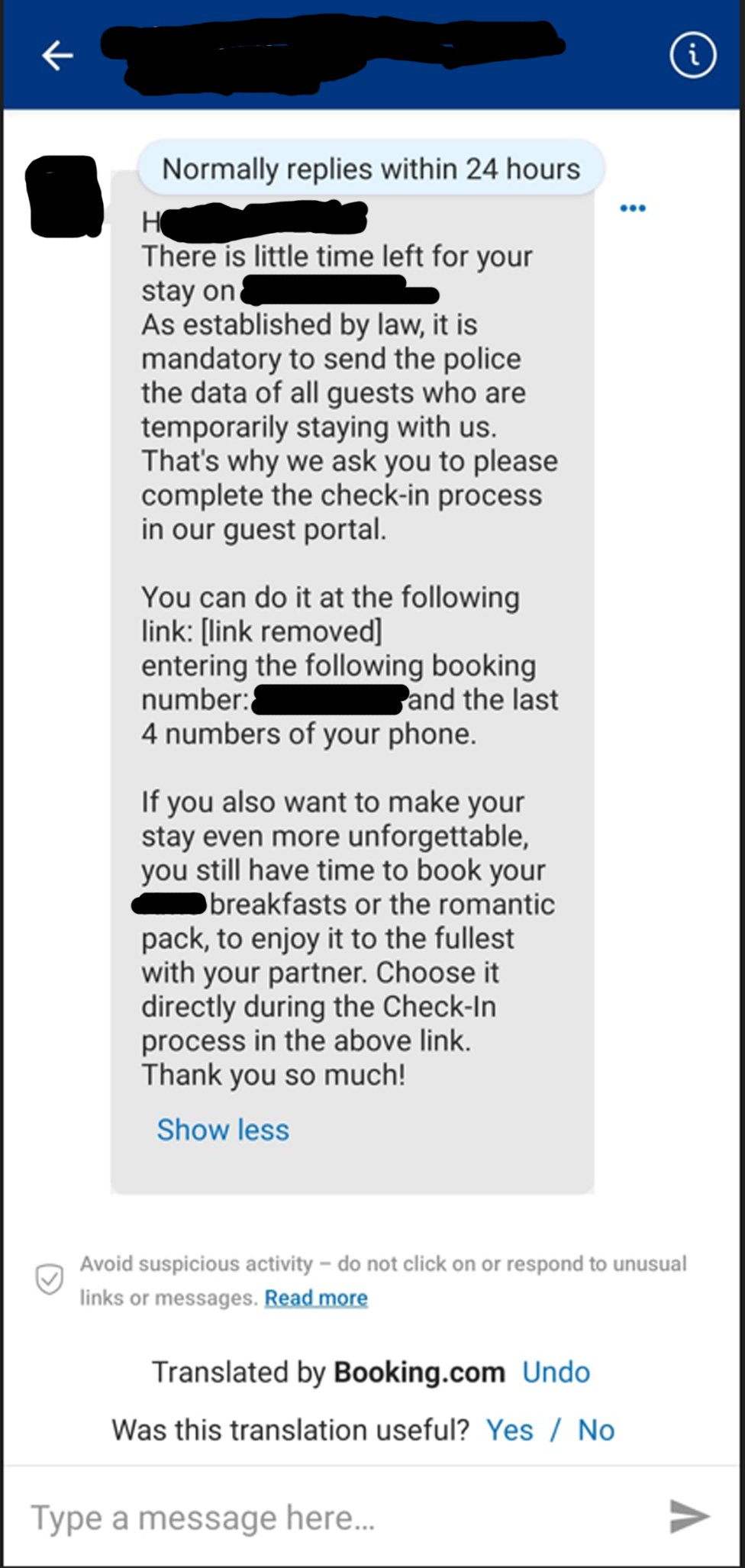Answer Yes to translation useful
The height and width of the screenshot is (1568, 745).
(509, 1430)
